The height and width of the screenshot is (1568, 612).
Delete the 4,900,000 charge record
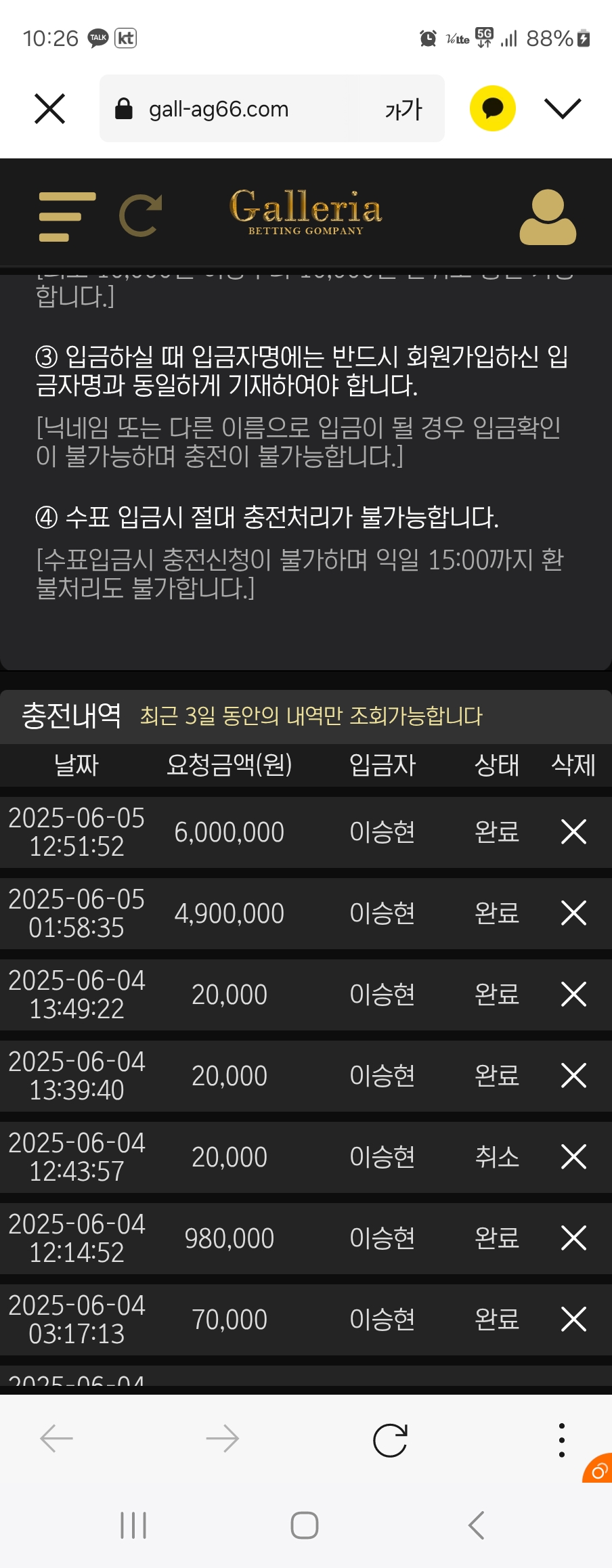[573, 913]
